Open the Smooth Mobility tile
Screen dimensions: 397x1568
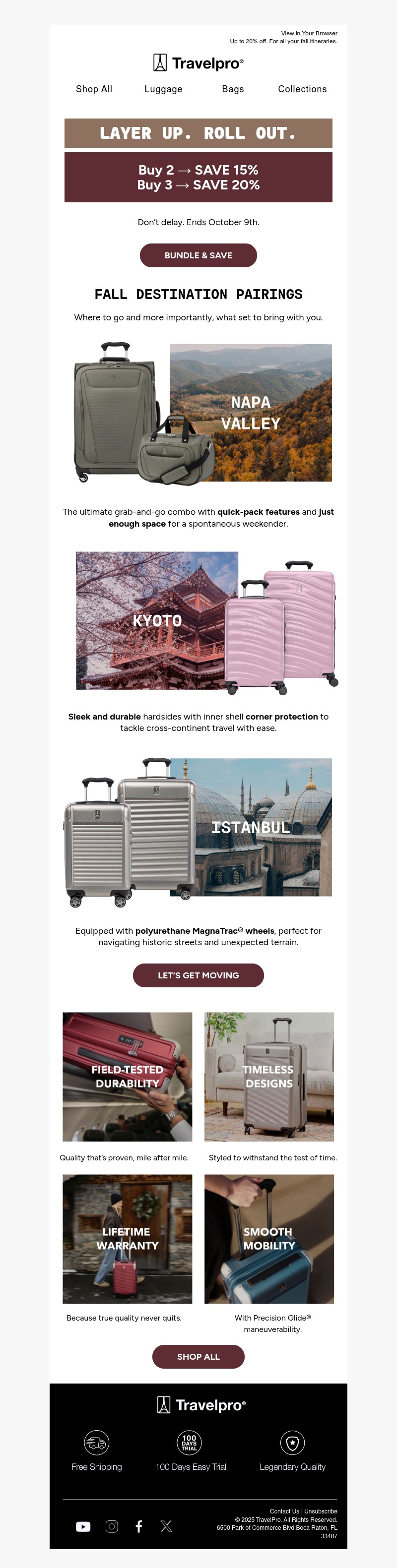click(269, 1239)
